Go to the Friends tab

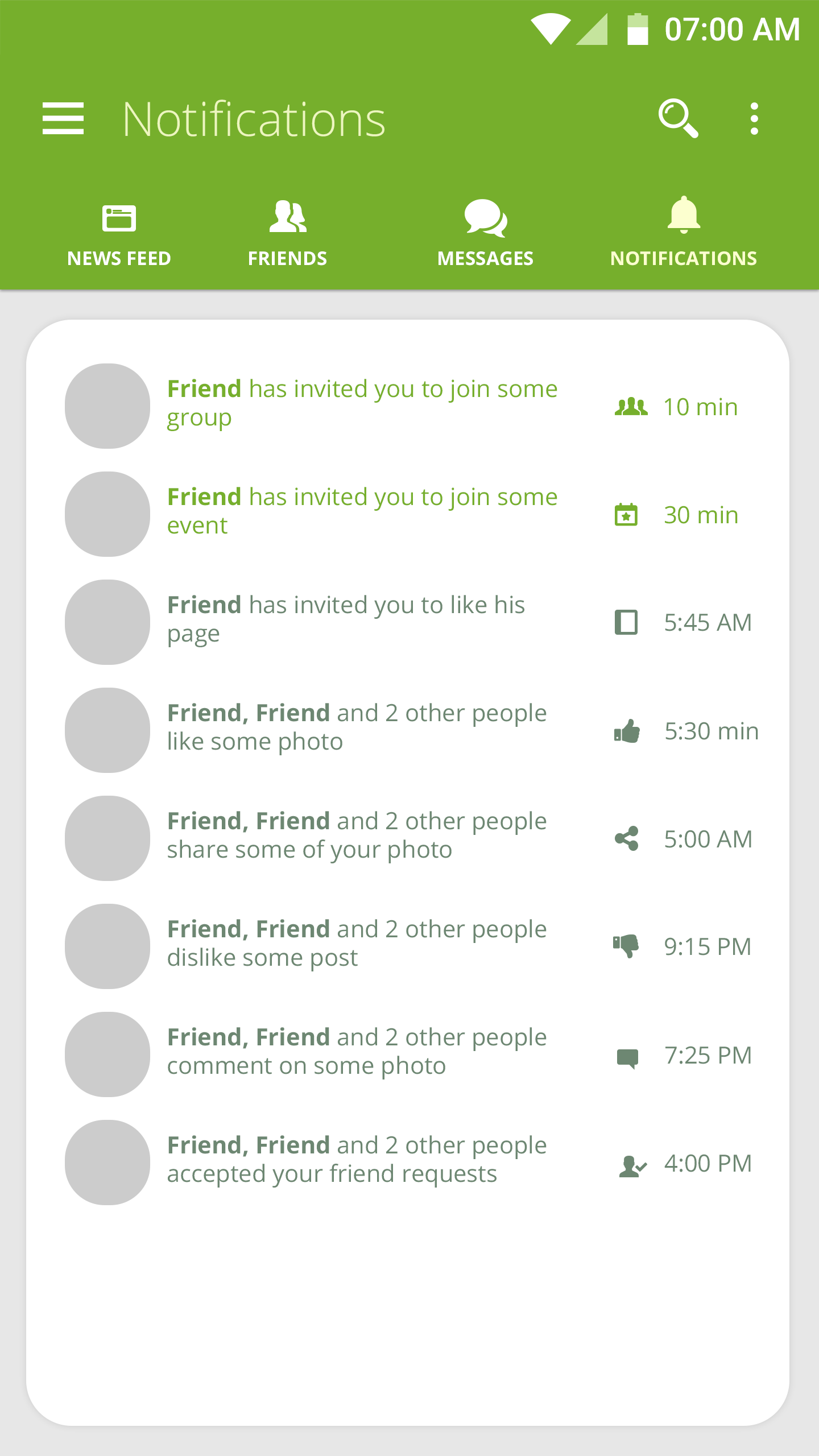(x=288, y=233)
